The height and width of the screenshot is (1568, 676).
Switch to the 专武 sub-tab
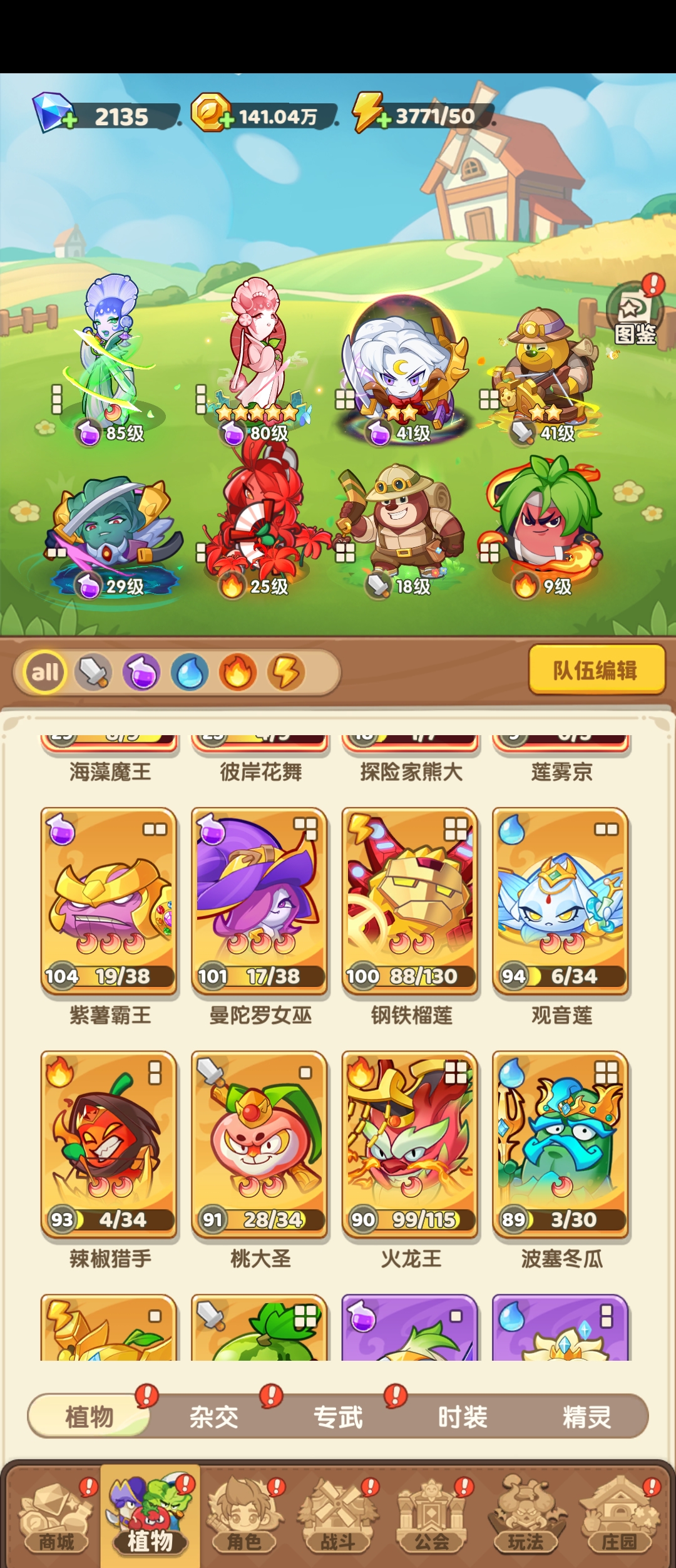(338, 1416)
